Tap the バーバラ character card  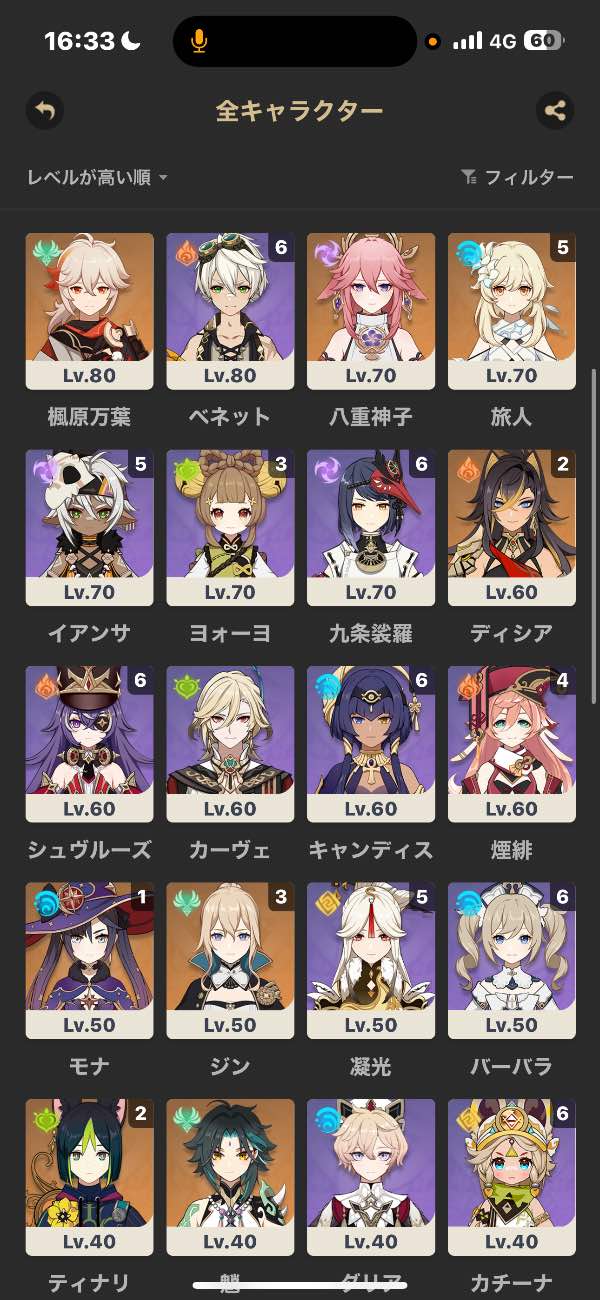512,960
